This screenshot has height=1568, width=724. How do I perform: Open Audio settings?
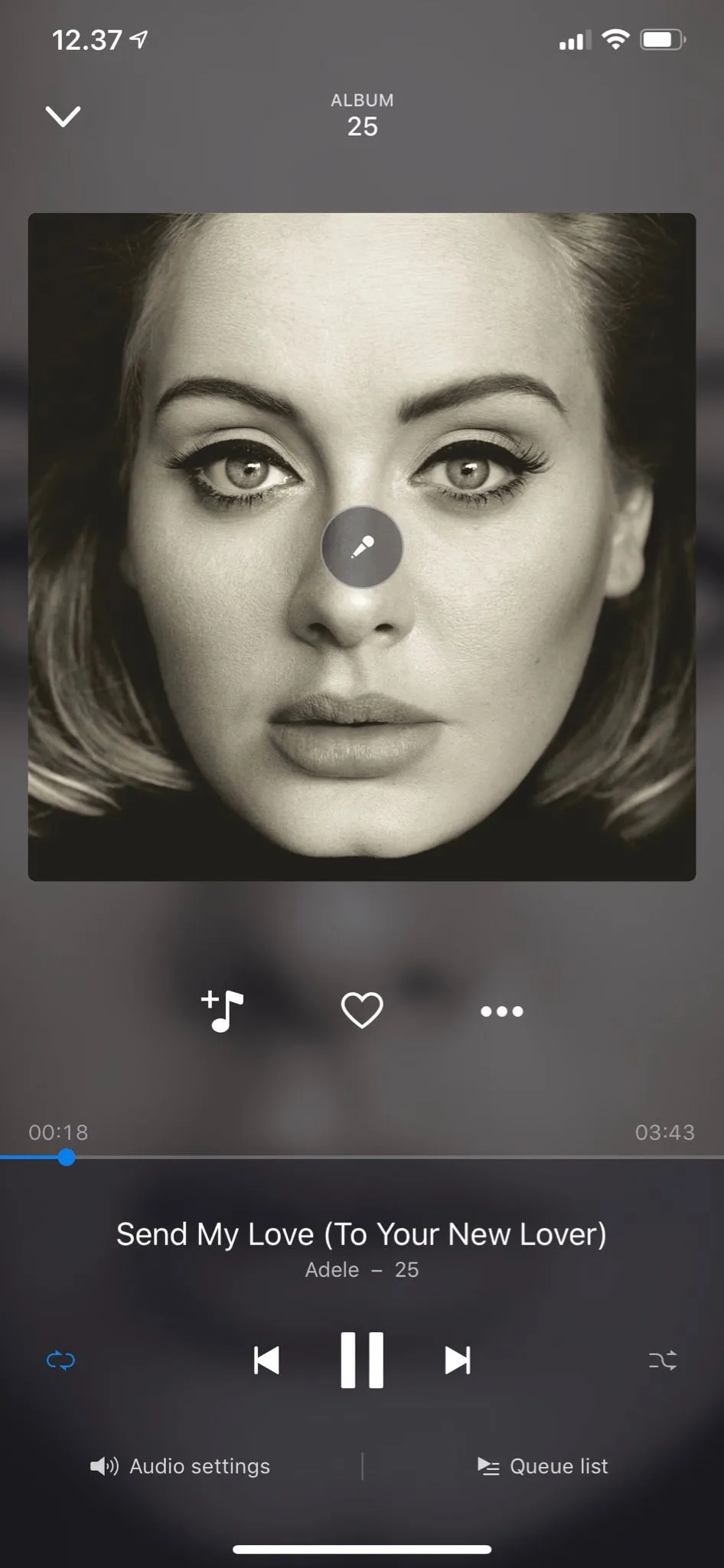(x=181, y=1466)
